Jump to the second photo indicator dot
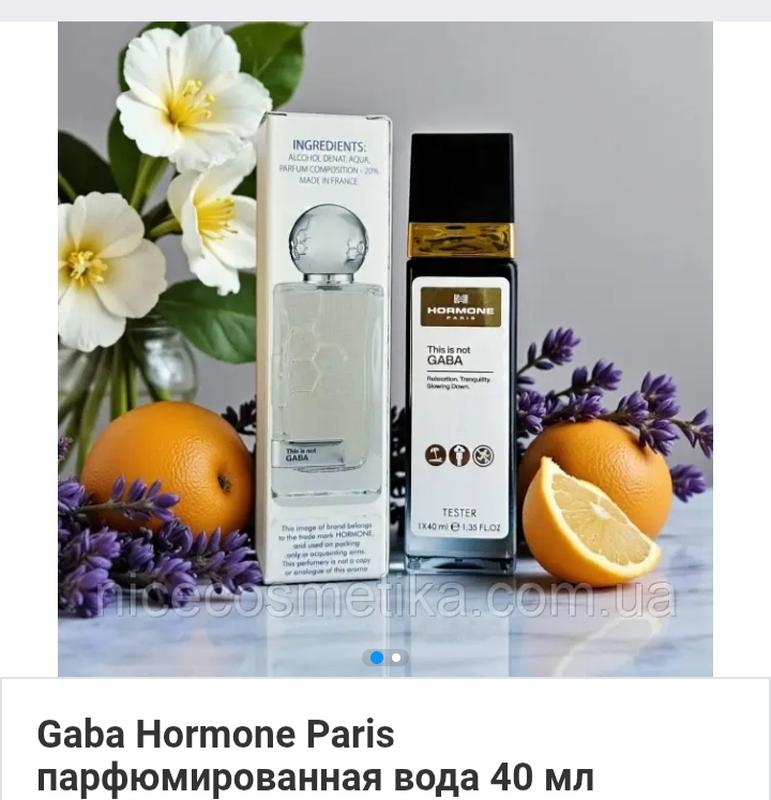Image resolution: width=771 pixels, height=800 pixels. coord(397,658)
